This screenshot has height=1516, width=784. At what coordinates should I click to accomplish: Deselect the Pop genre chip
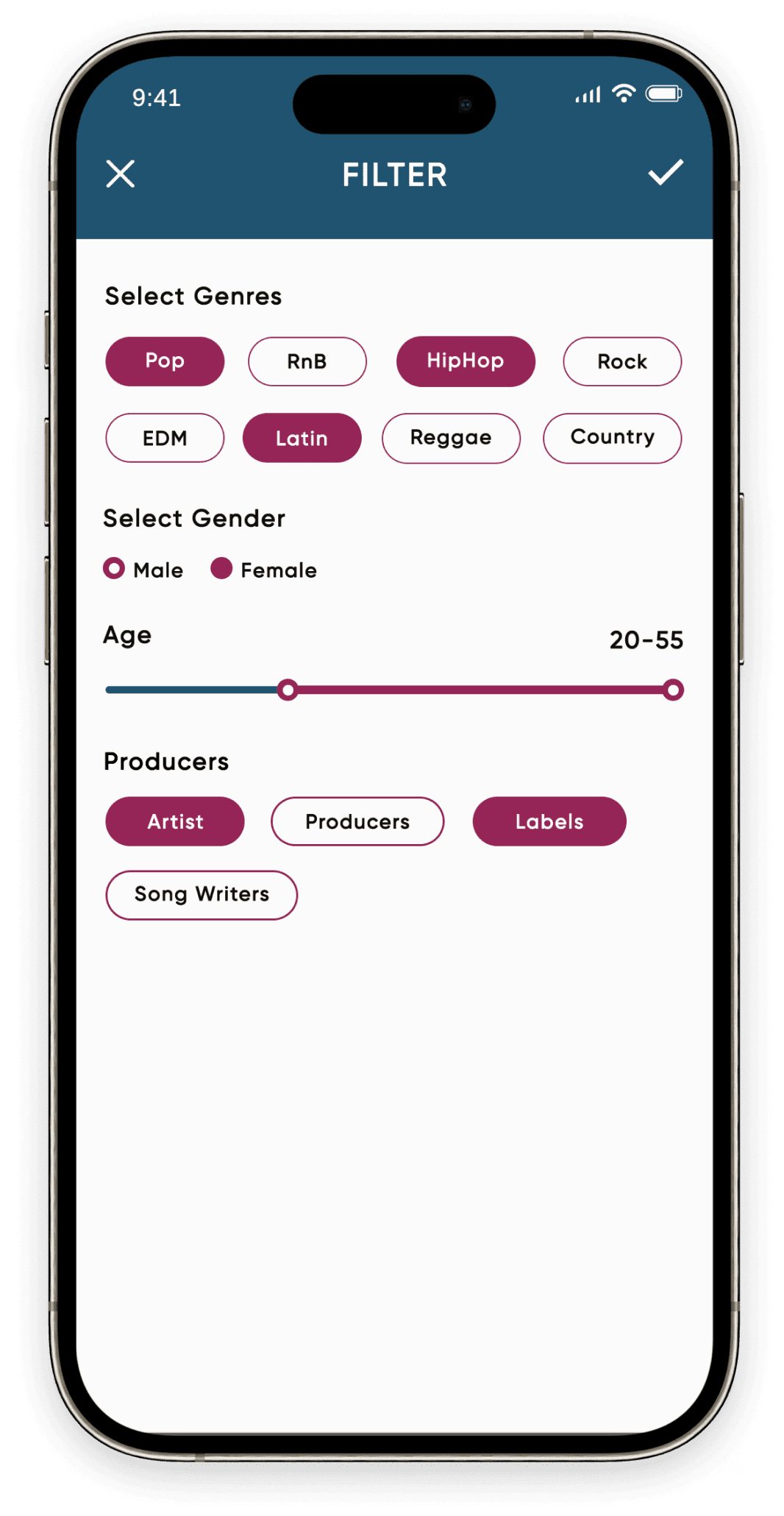click(x=165, y=361)
